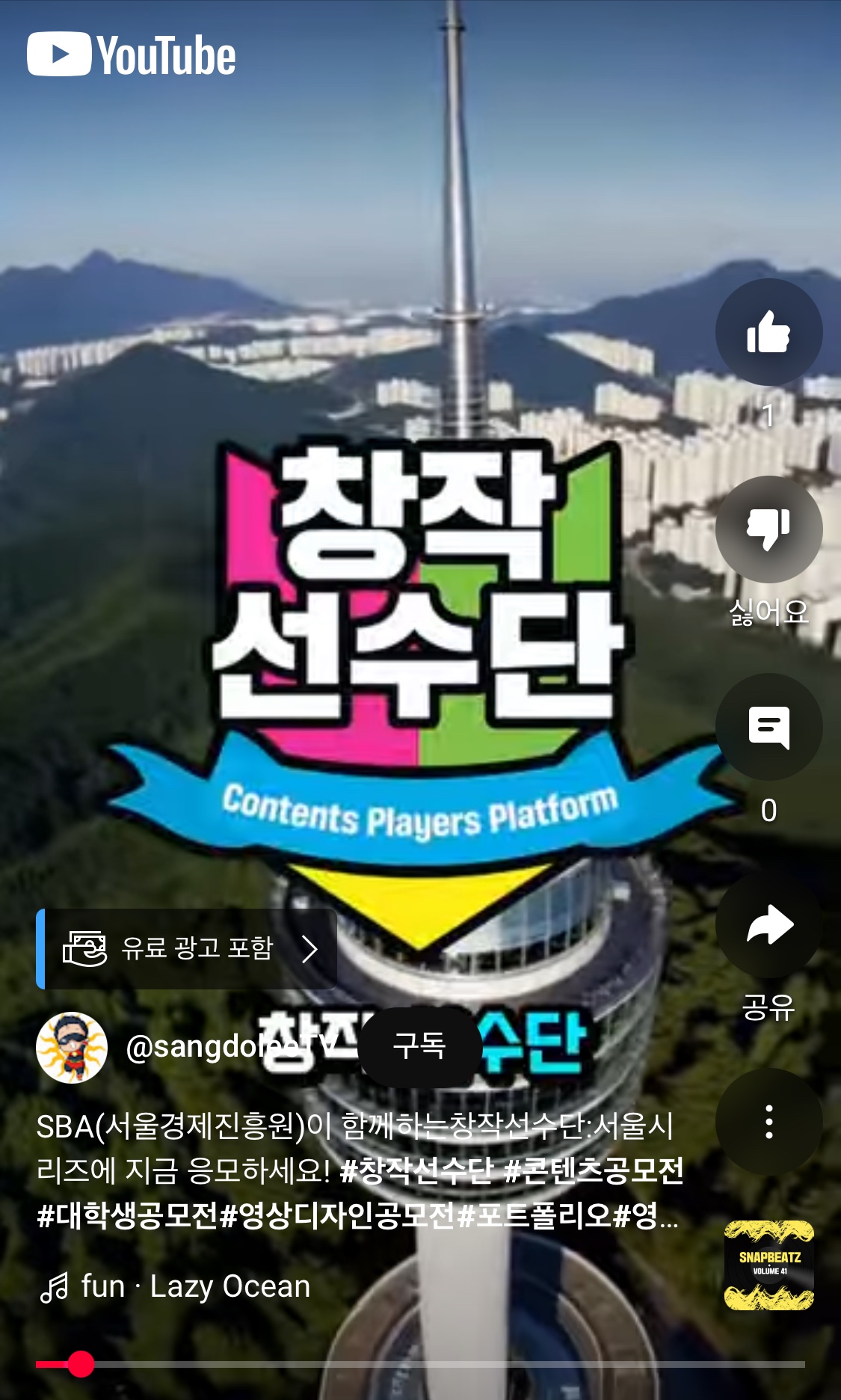Share this Short (공유)

(768, 925)
